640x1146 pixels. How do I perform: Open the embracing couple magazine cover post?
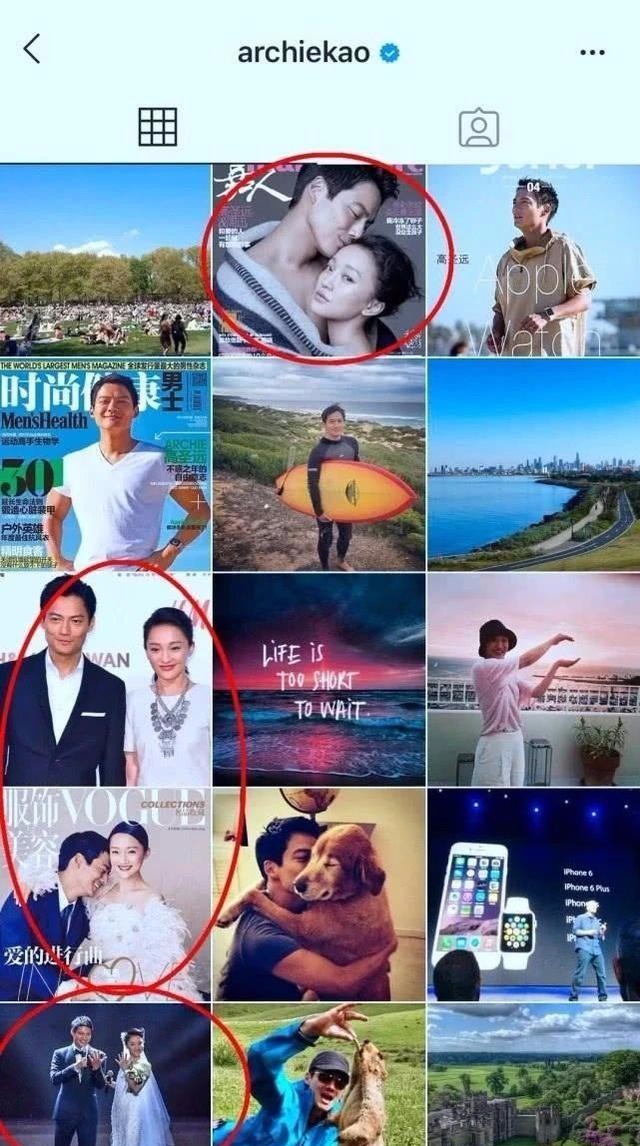319,260
